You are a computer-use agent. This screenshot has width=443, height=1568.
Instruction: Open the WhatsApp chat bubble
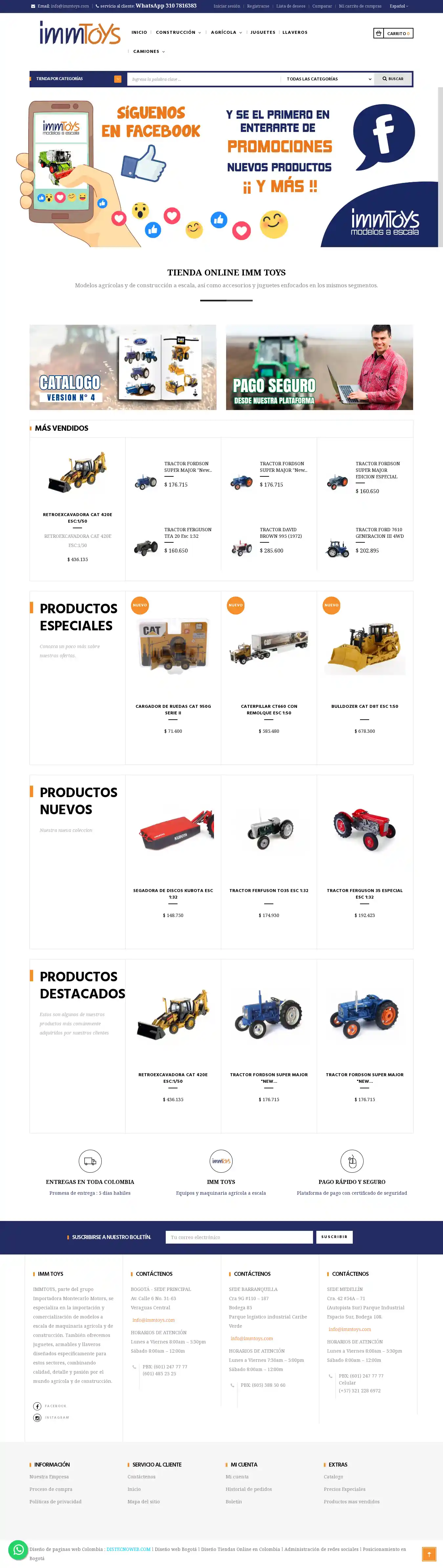[x=18, y=1550]
